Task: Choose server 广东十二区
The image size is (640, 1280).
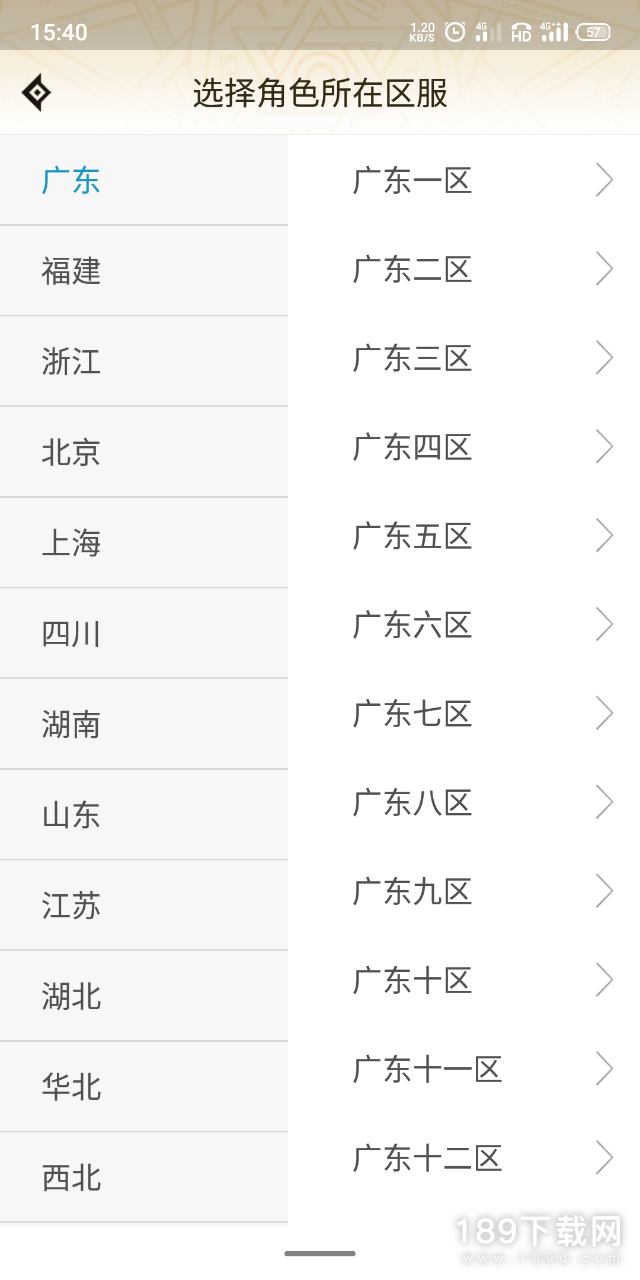Action: click(464, 1158)
